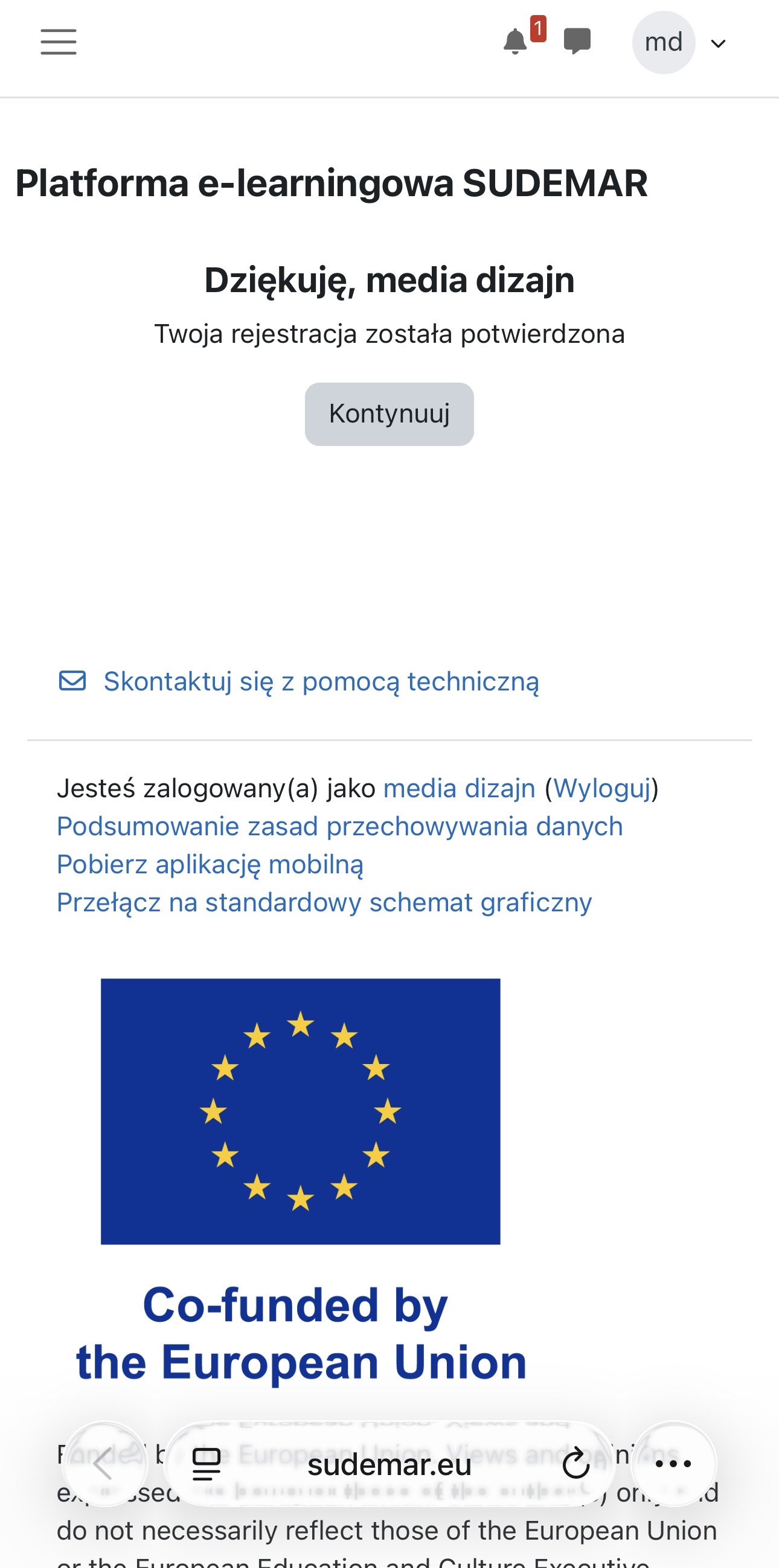Go back with the browser back arrow

point(104,1464)
